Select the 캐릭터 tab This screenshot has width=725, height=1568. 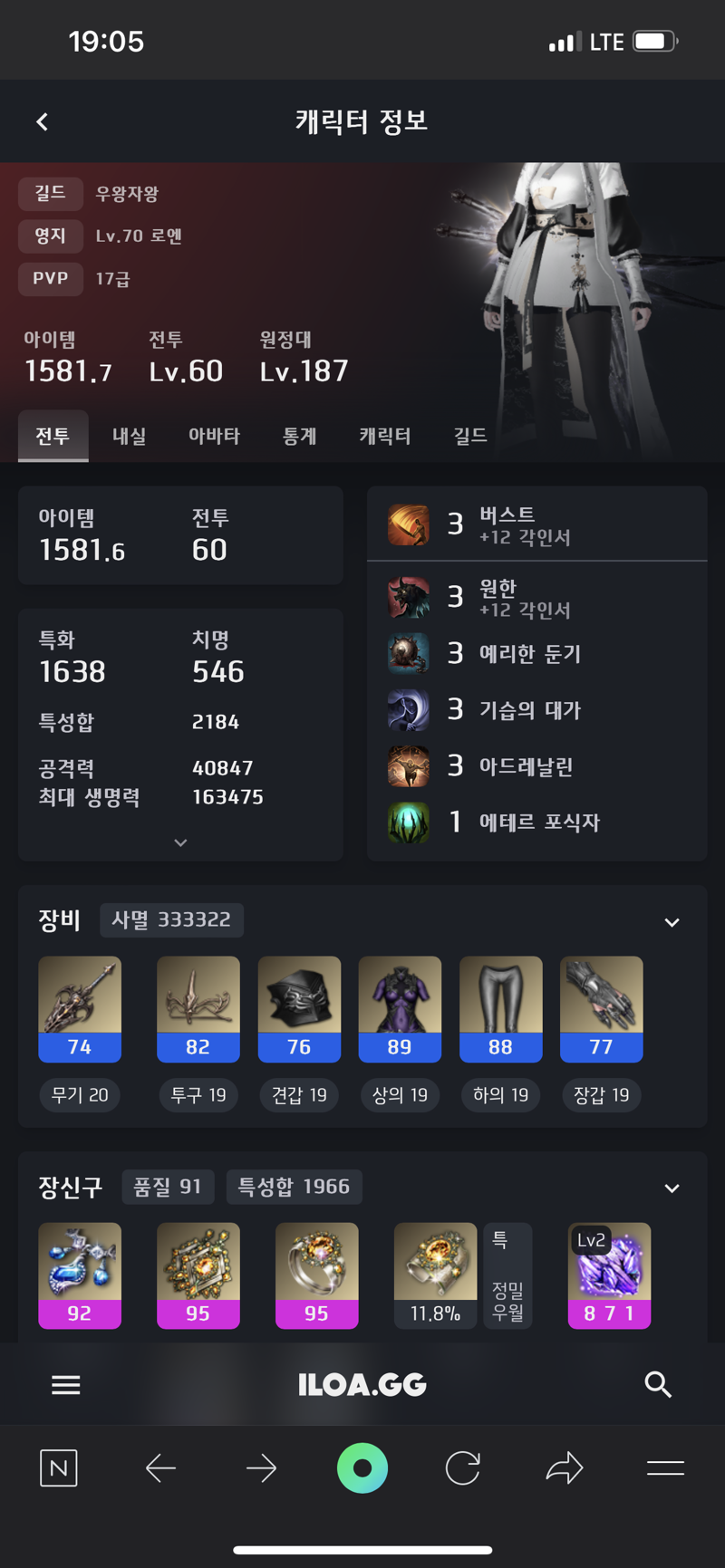[x=384, y=436]
